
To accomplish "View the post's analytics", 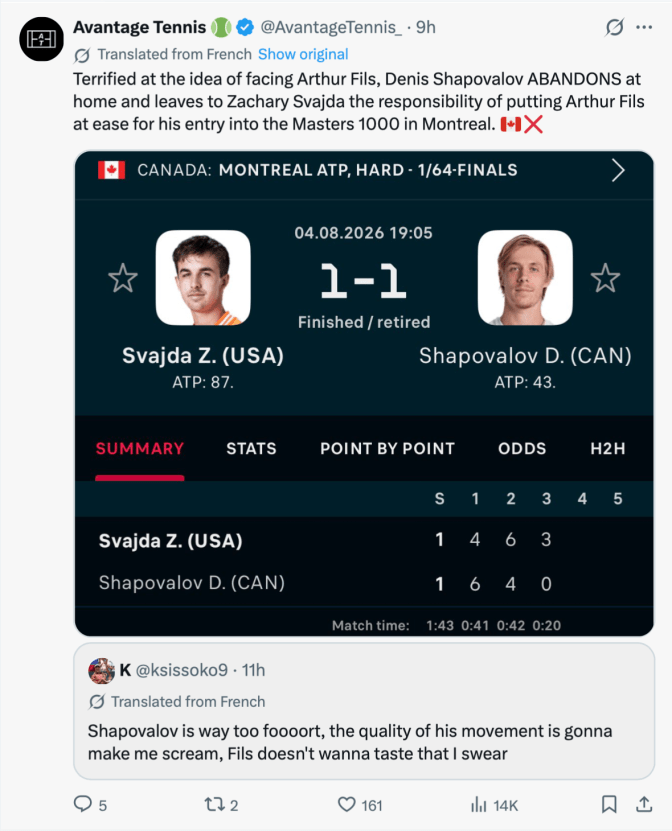I will [x=494, y=805].
